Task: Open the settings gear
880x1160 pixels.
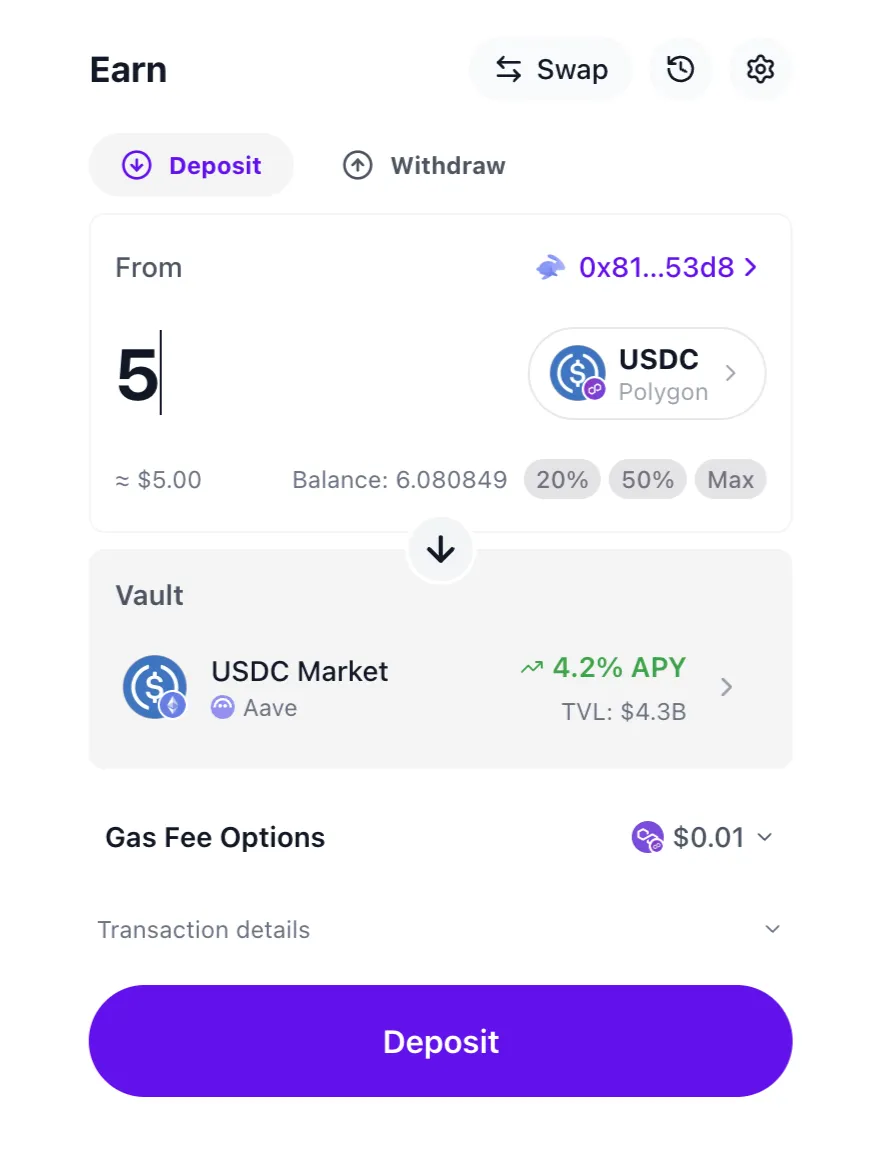Action: 761,69
